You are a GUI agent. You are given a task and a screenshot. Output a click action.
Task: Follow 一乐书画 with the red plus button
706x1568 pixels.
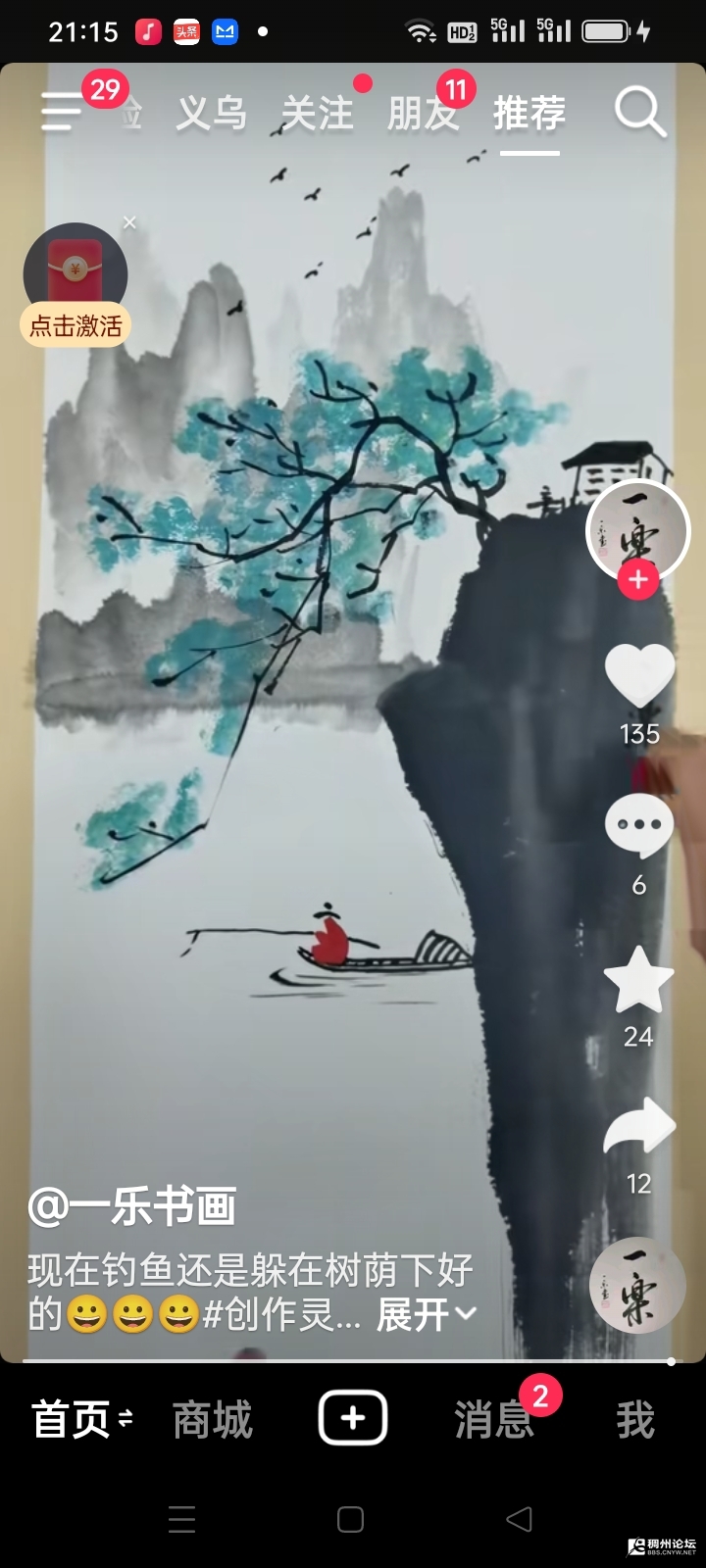pyautogui.click(x=637, y=580)
